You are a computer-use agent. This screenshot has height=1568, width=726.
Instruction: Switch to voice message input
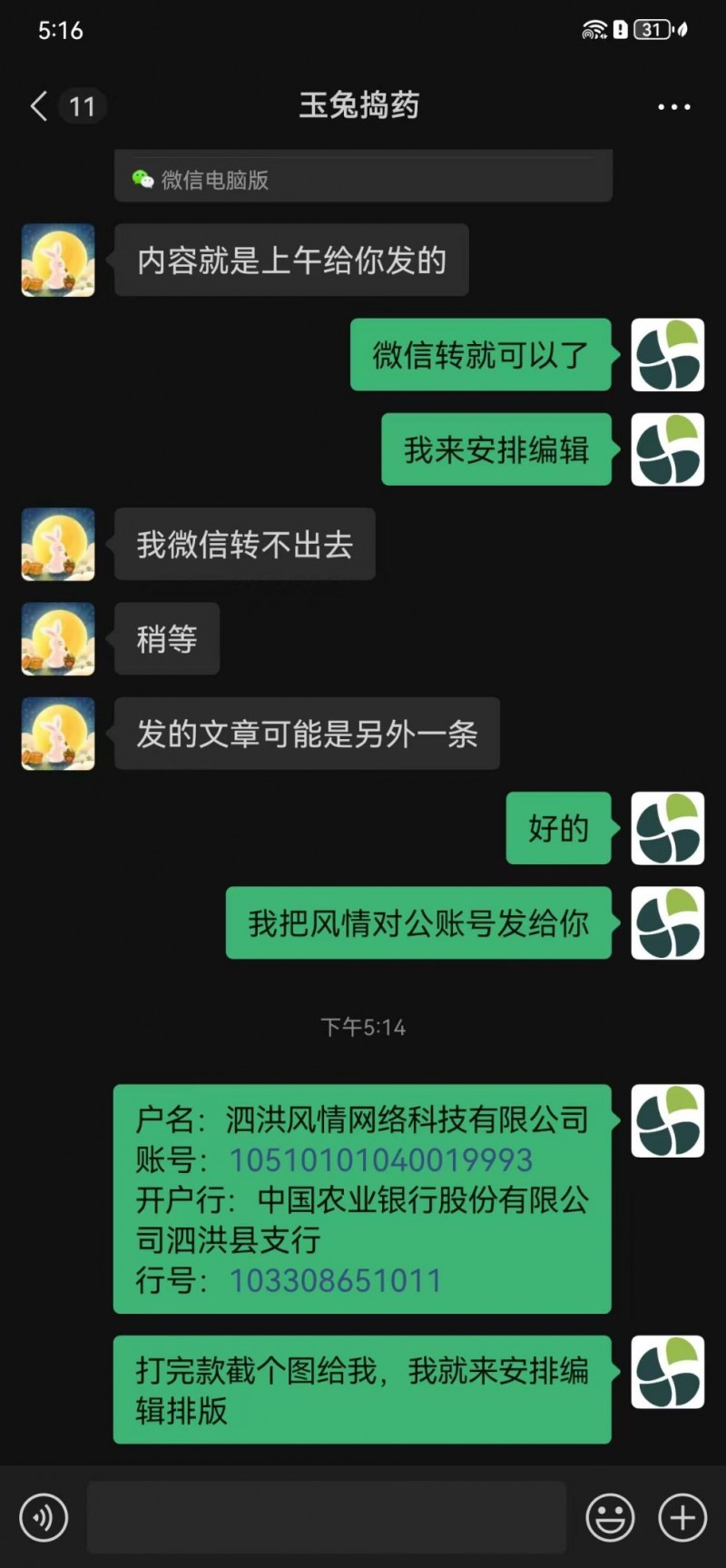coord(44,1517)
